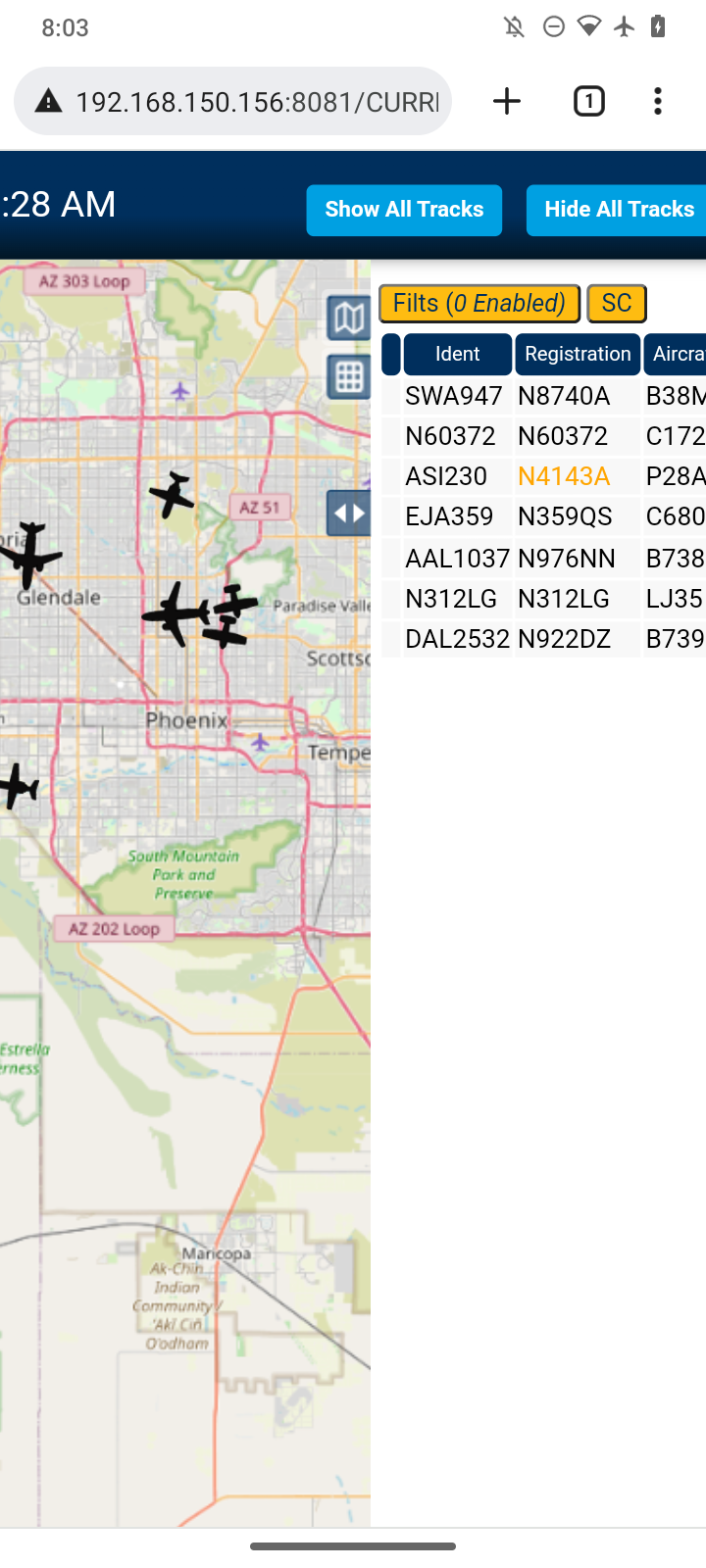This screenshot has width=706, height=1568.
Task: Open the browser overflow menu
Action: 658,101
